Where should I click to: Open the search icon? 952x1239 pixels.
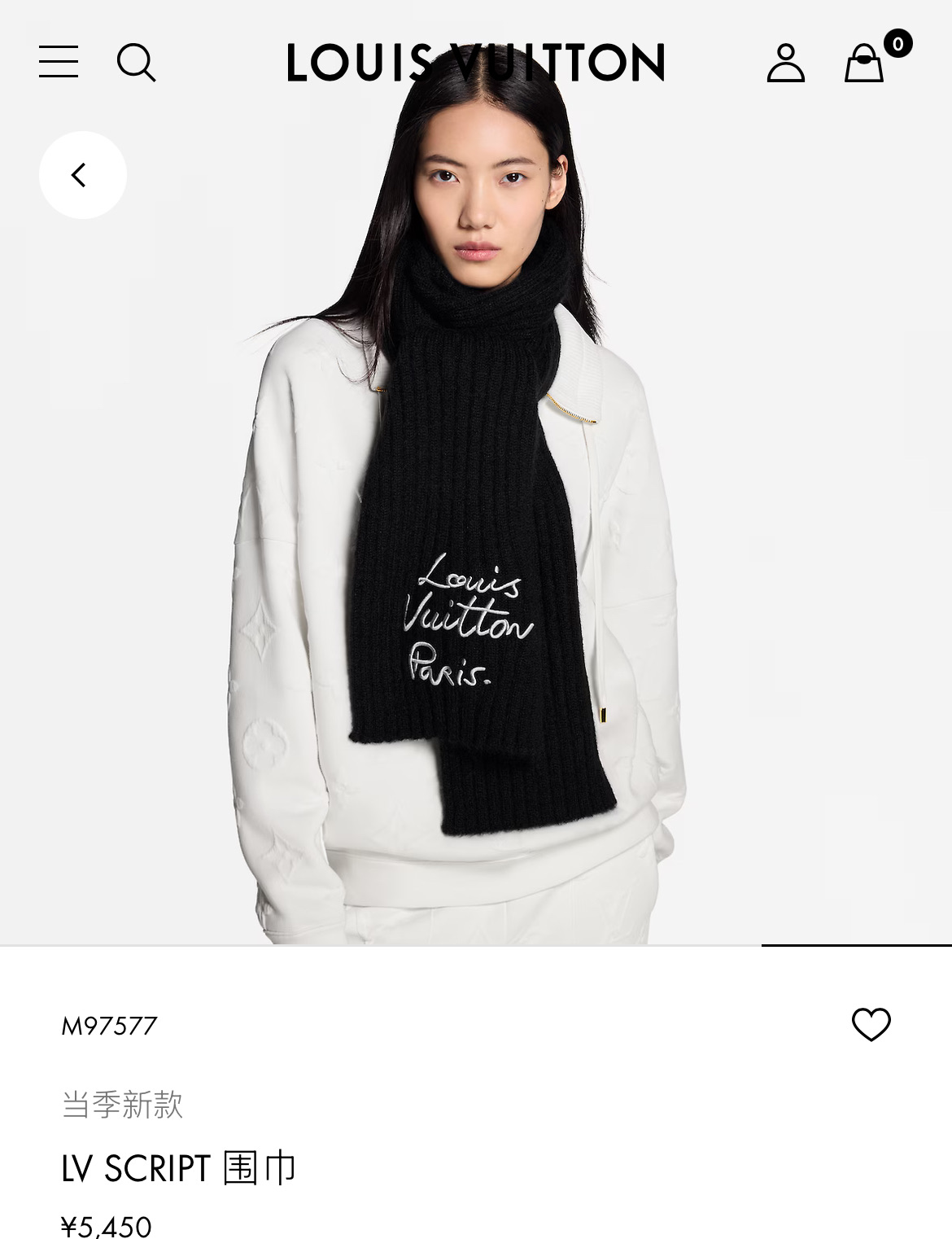(136, 63)
